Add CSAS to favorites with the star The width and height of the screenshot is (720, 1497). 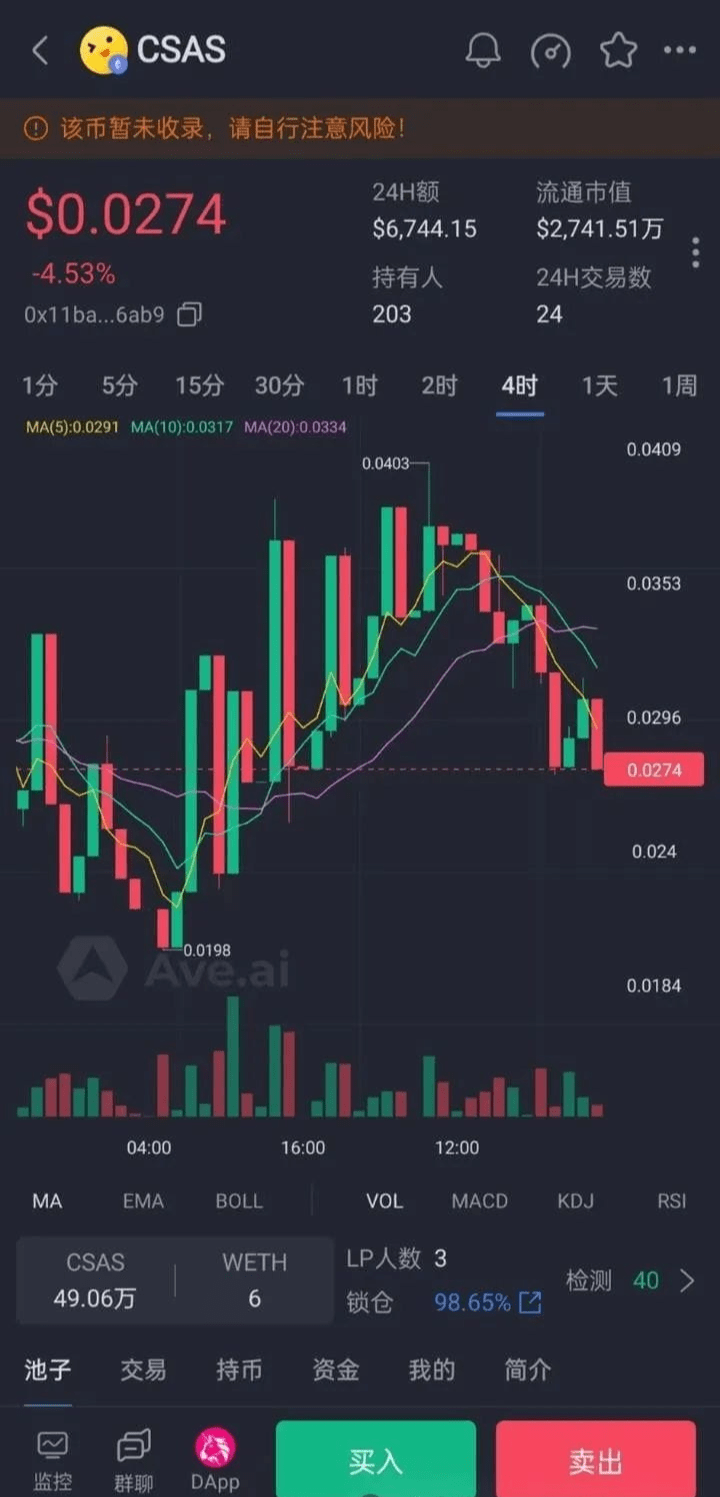(618, 51)
